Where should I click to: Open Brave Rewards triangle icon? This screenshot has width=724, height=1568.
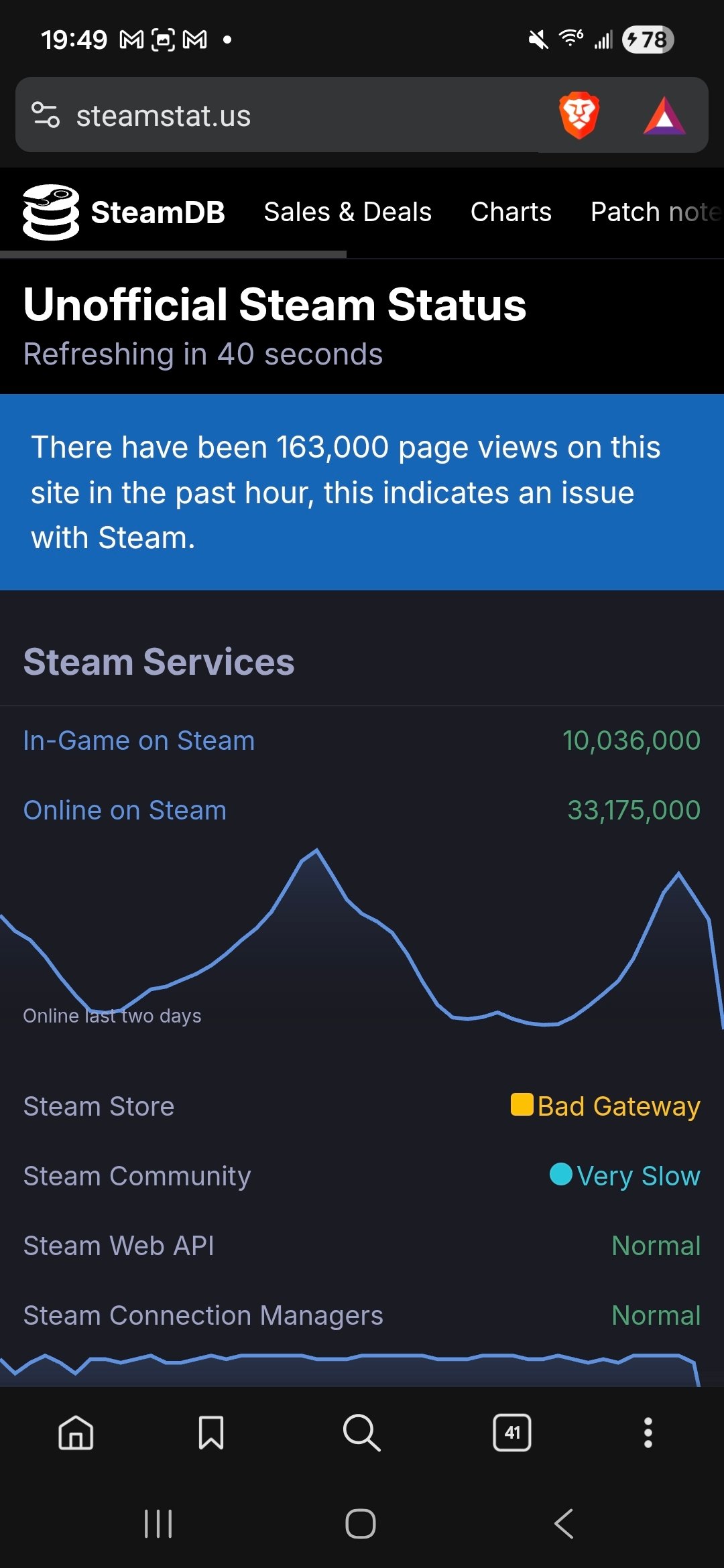[664, 116]
